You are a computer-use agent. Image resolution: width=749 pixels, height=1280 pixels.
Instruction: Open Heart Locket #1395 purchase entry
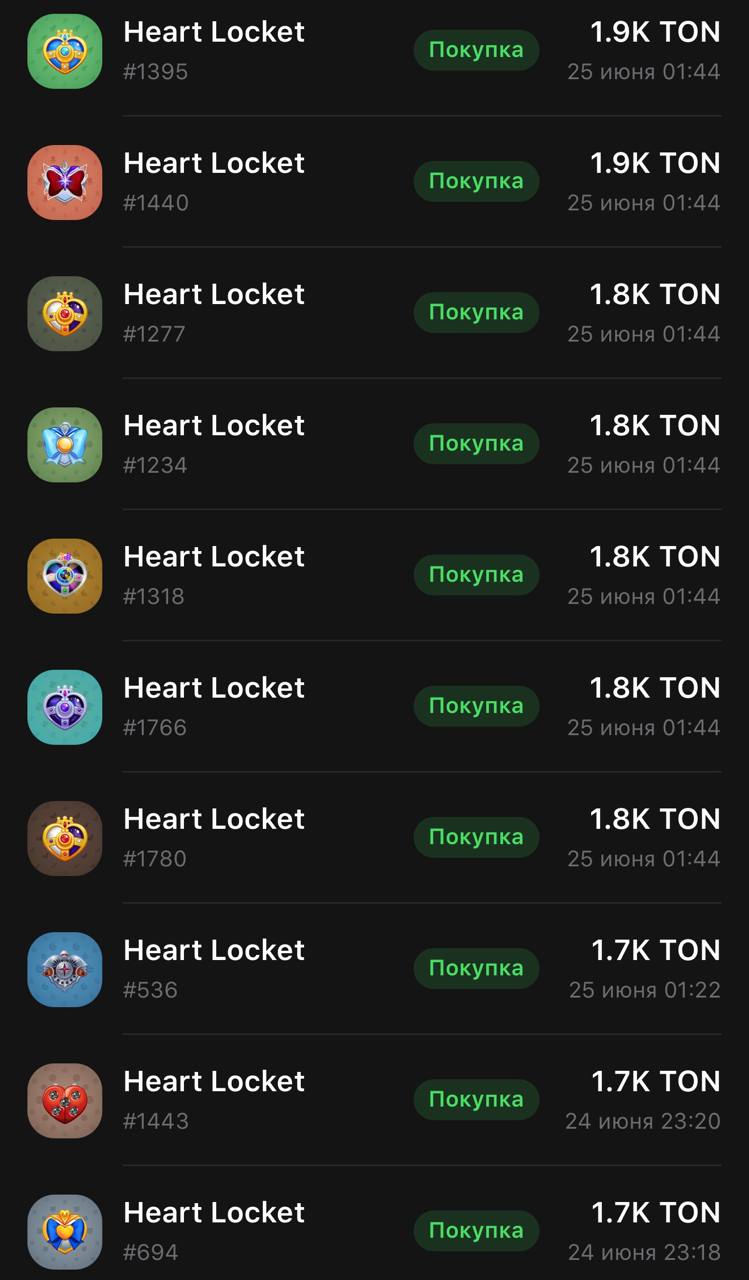pos(374,50)
